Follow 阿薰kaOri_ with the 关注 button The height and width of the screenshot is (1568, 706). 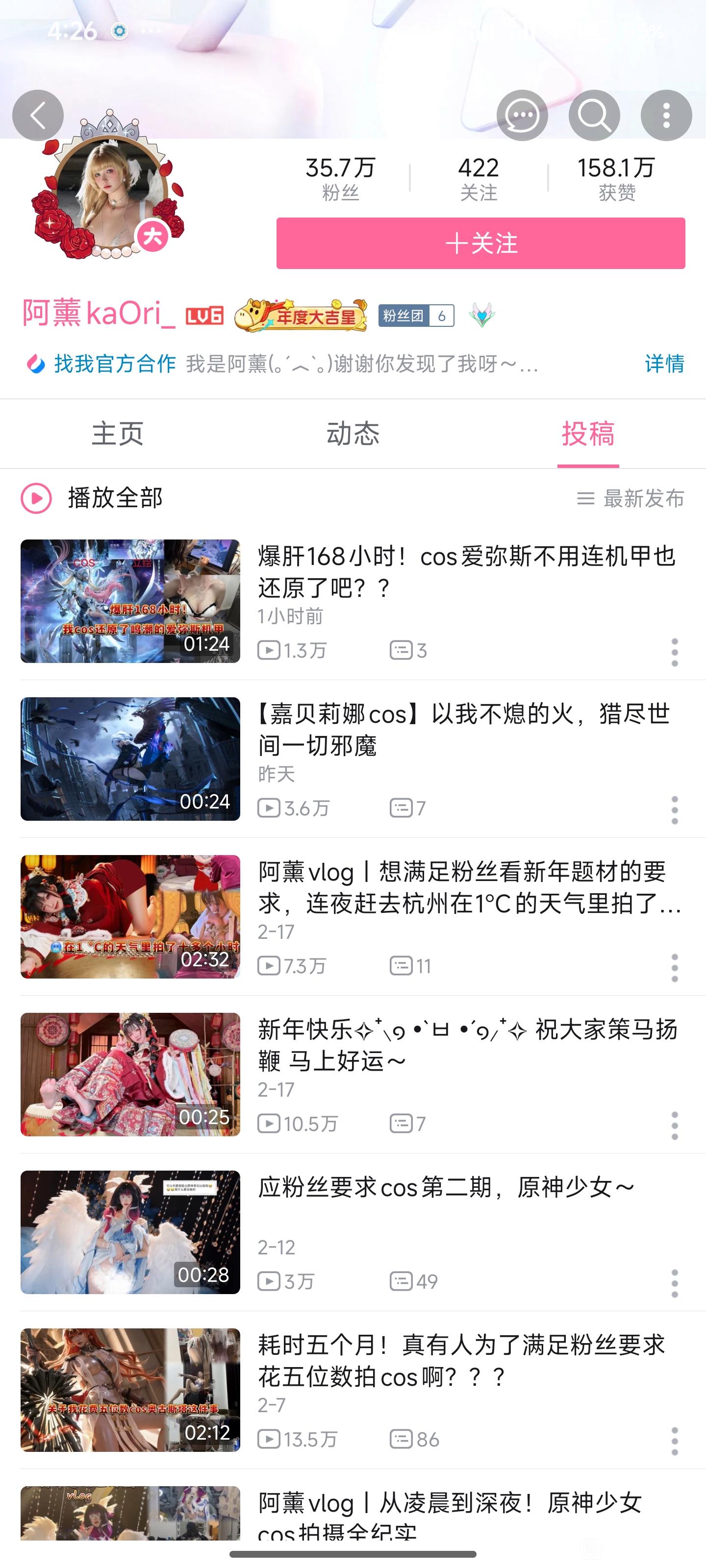pyautogui.click(x=480, y=244)
